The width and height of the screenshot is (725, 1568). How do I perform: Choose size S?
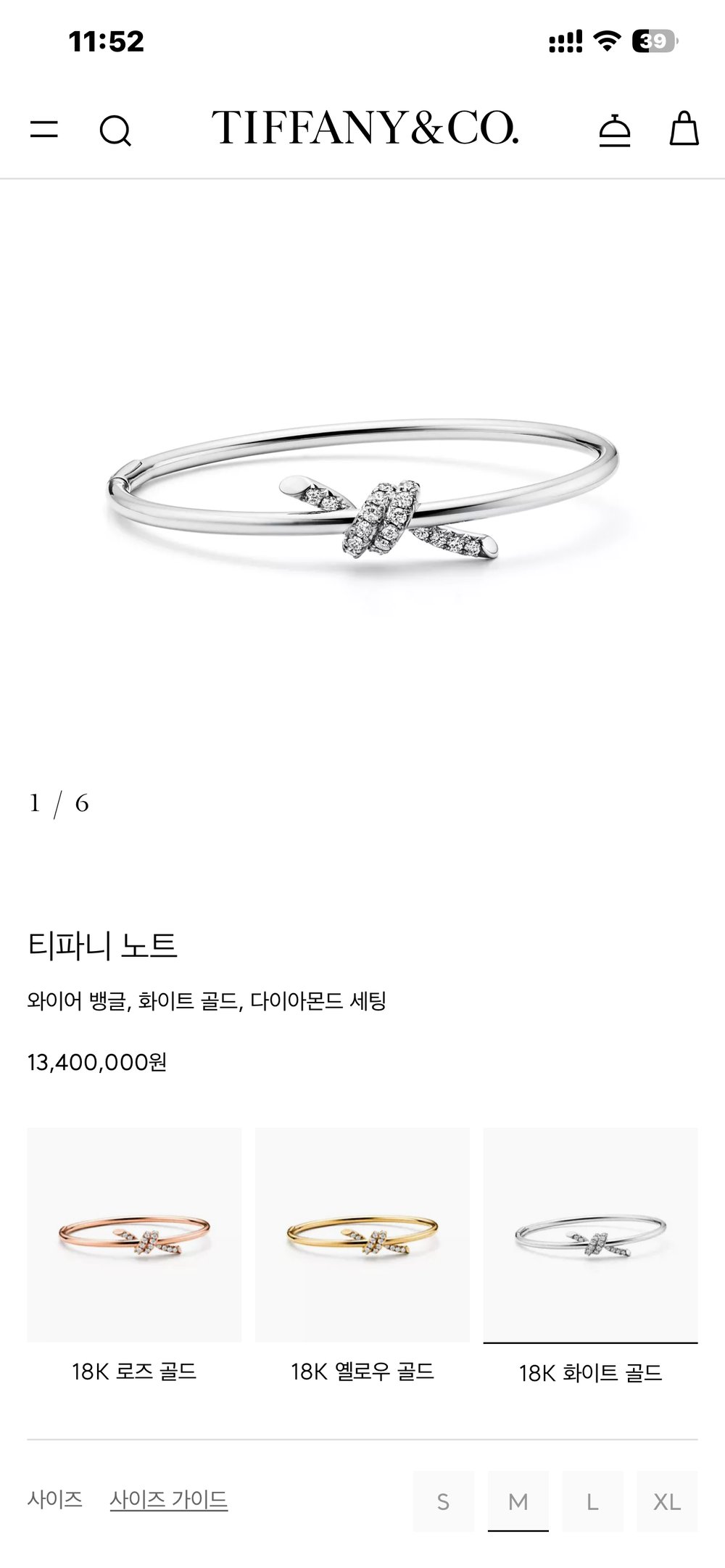(x=443, y=1501)
